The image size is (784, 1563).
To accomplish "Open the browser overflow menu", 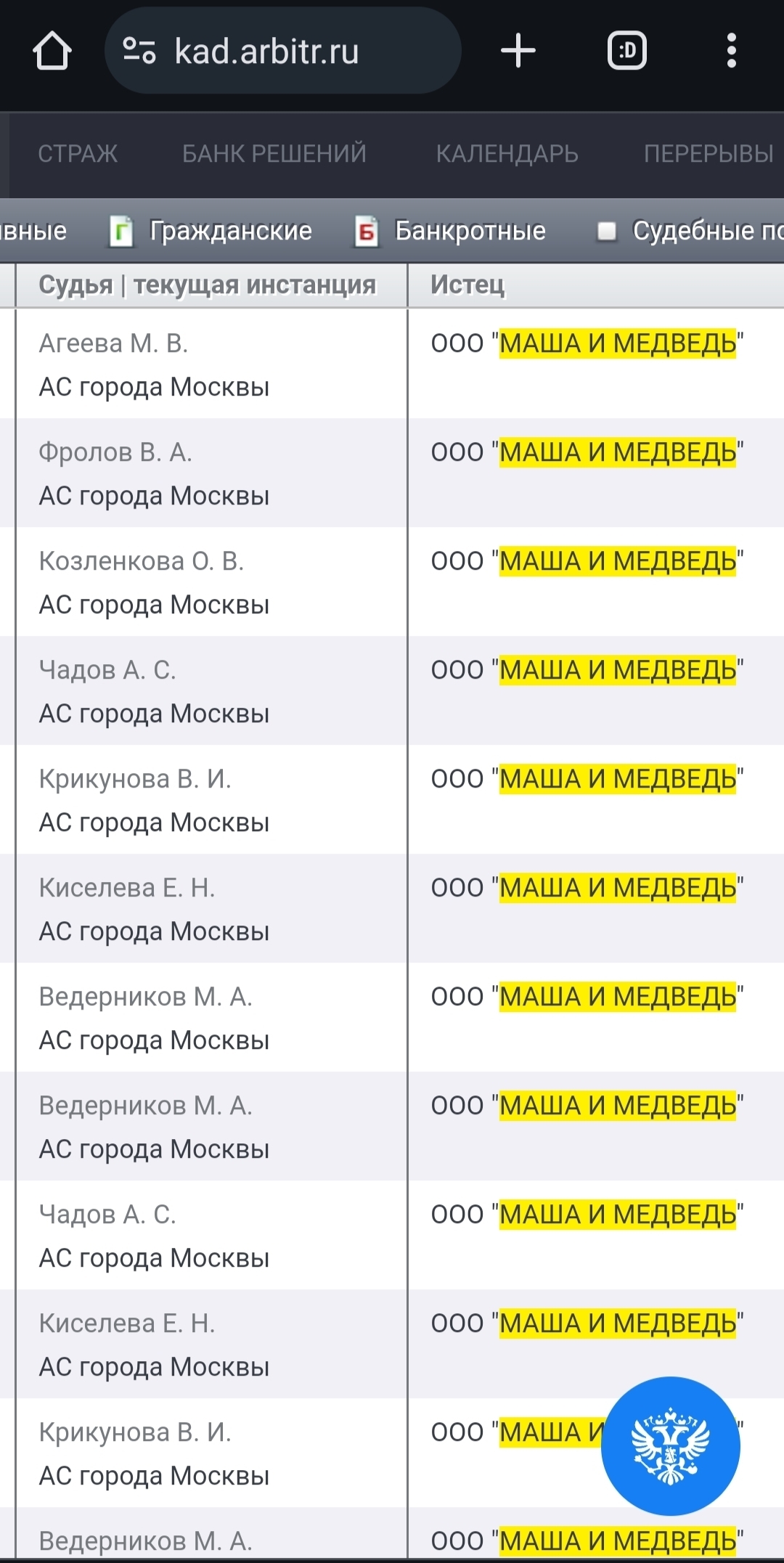I will pyautogui.click(x=731, y=51).
